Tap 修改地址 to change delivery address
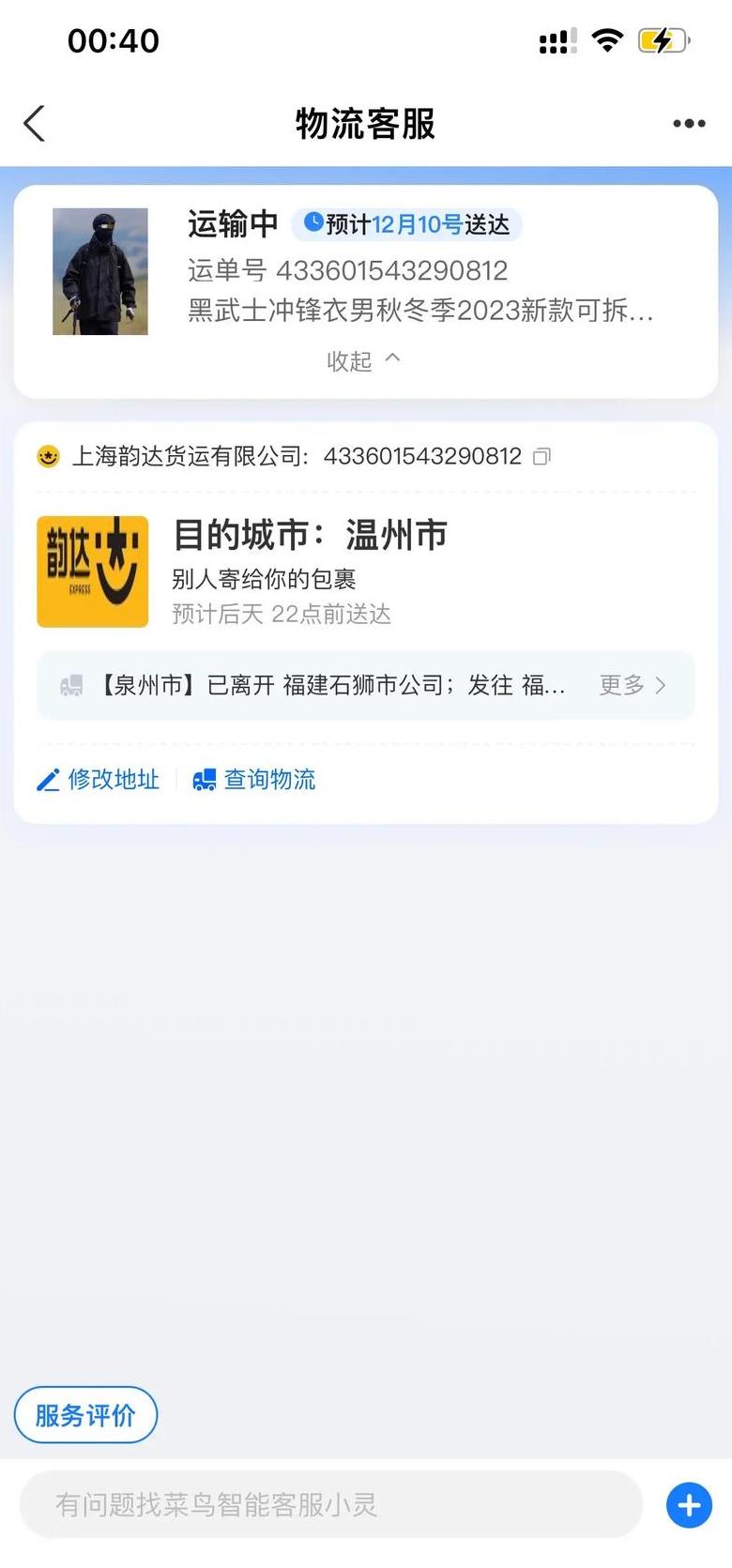This screenshot has width=732, height=1568. [98, 779]
